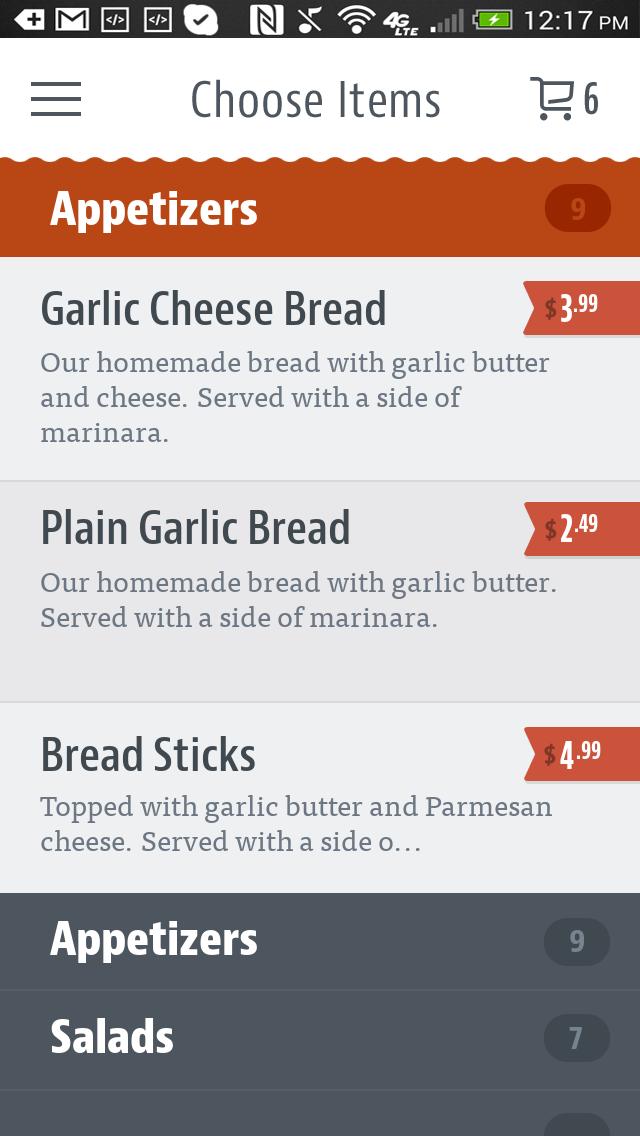Open the gray Appetizers category
Screen dimensions: 640x1136
tap(320, 941)
